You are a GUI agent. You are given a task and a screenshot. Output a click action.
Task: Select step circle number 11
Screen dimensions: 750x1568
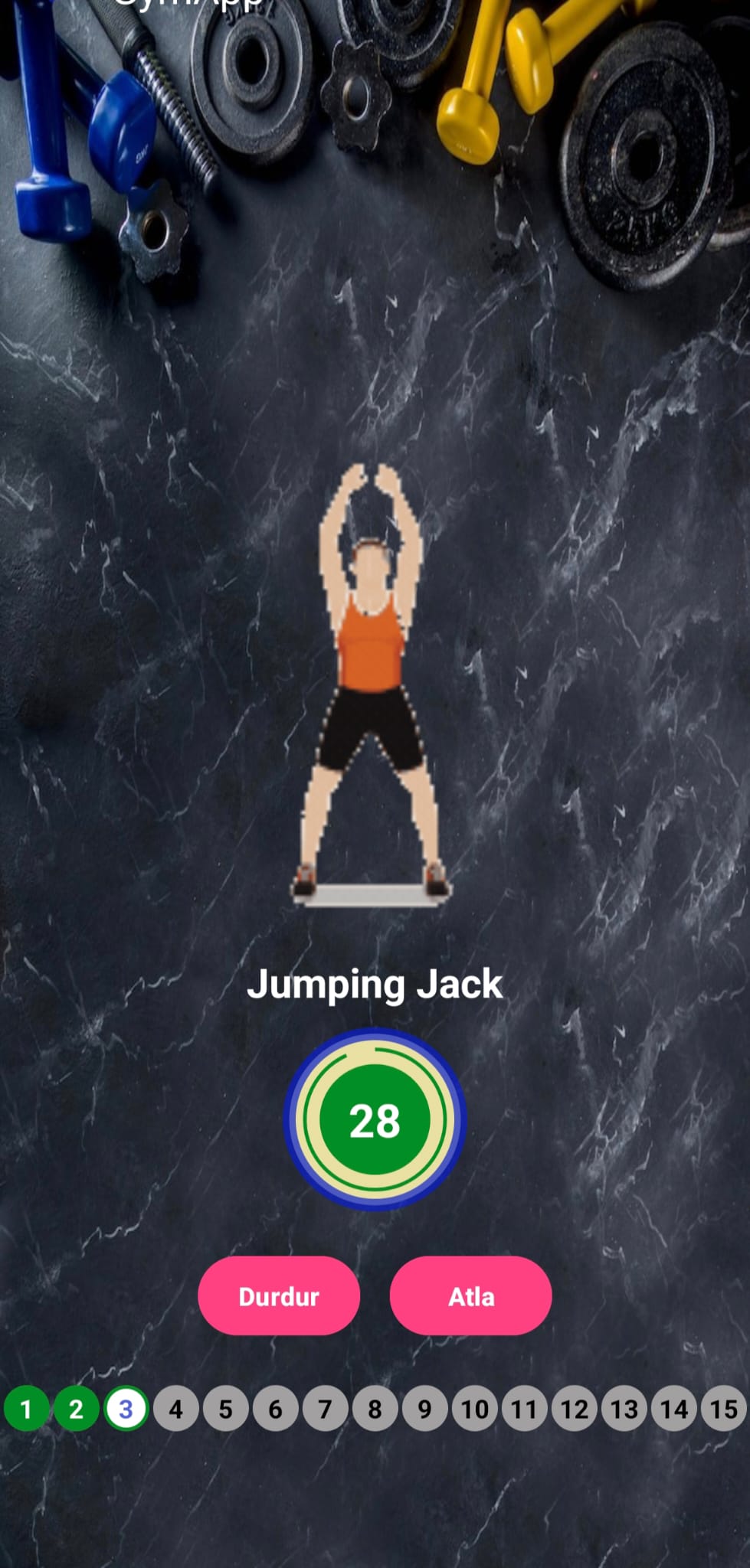[524, 1409]
